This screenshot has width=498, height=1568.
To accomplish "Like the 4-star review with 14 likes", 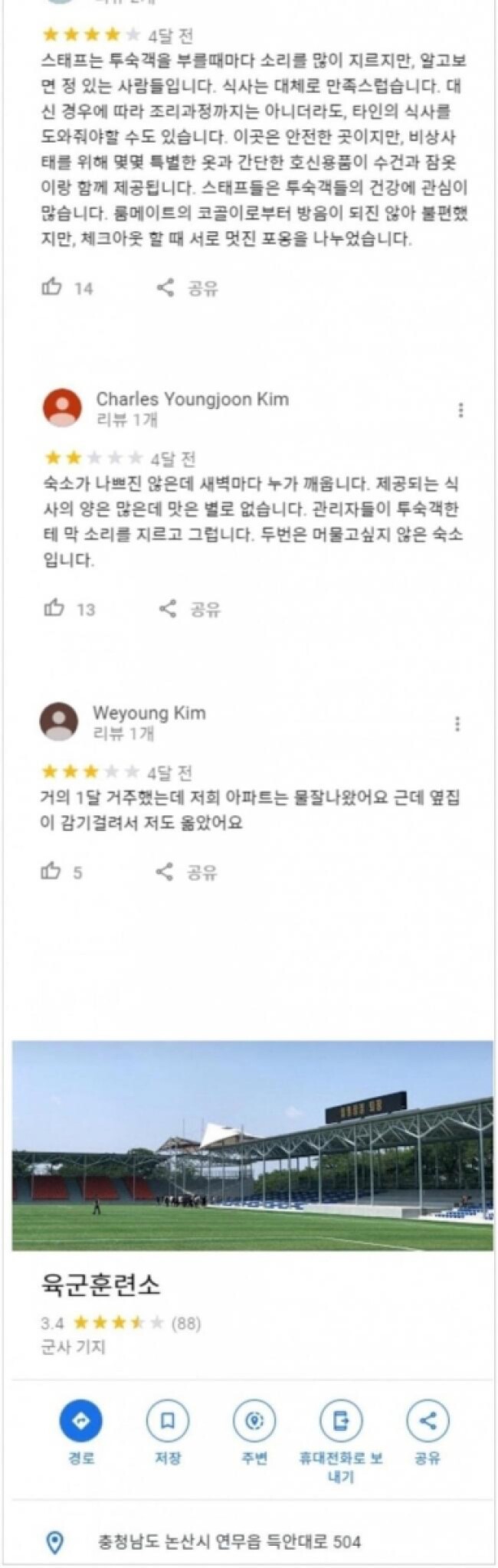I will [52, 287].
